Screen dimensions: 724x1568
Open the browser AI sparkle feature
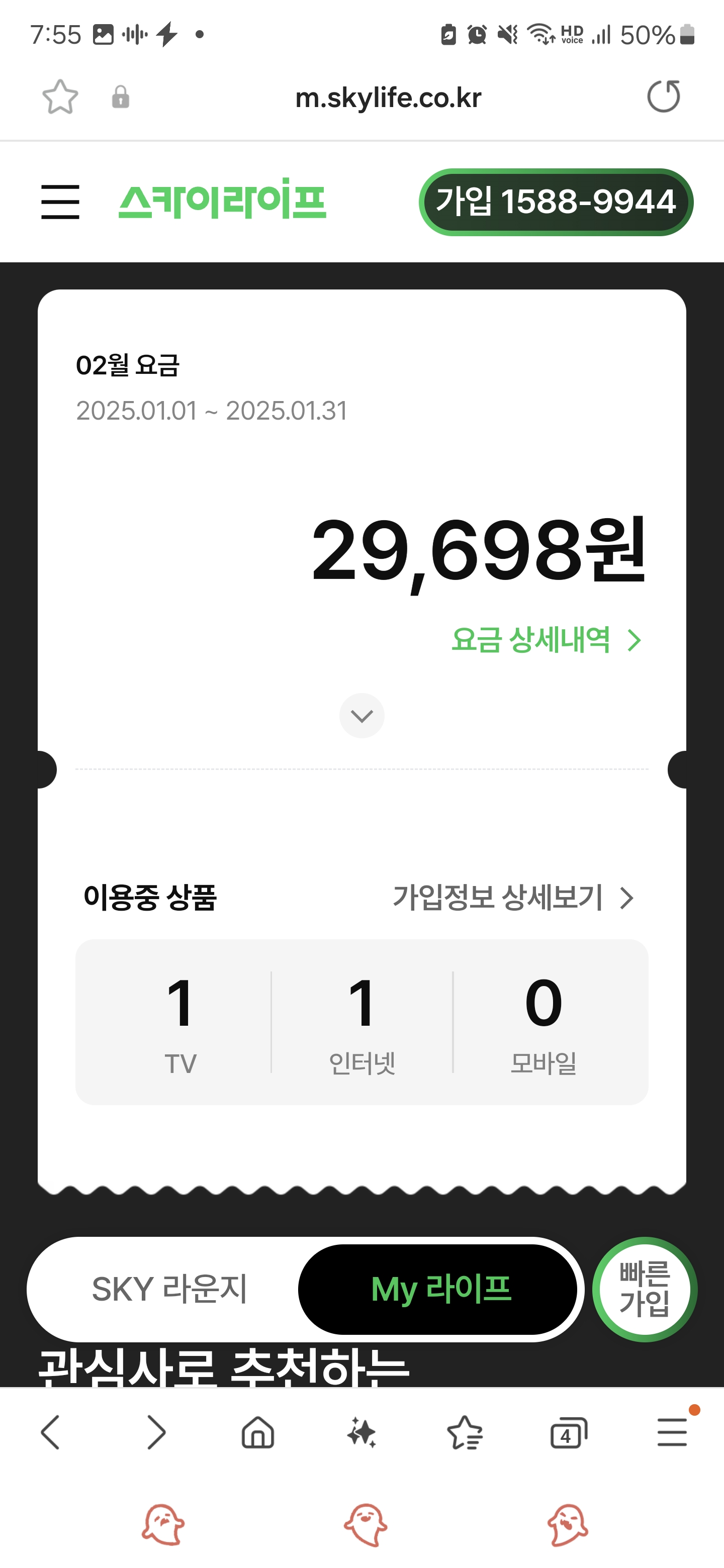361,1432
